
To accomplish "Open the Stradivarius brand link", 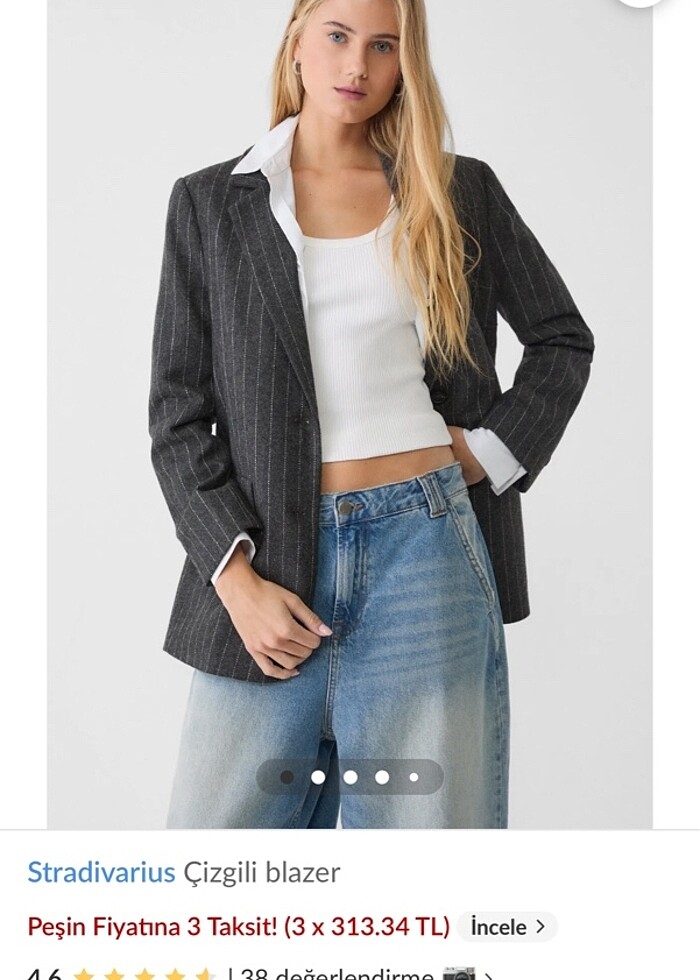I will pos(101,872).
